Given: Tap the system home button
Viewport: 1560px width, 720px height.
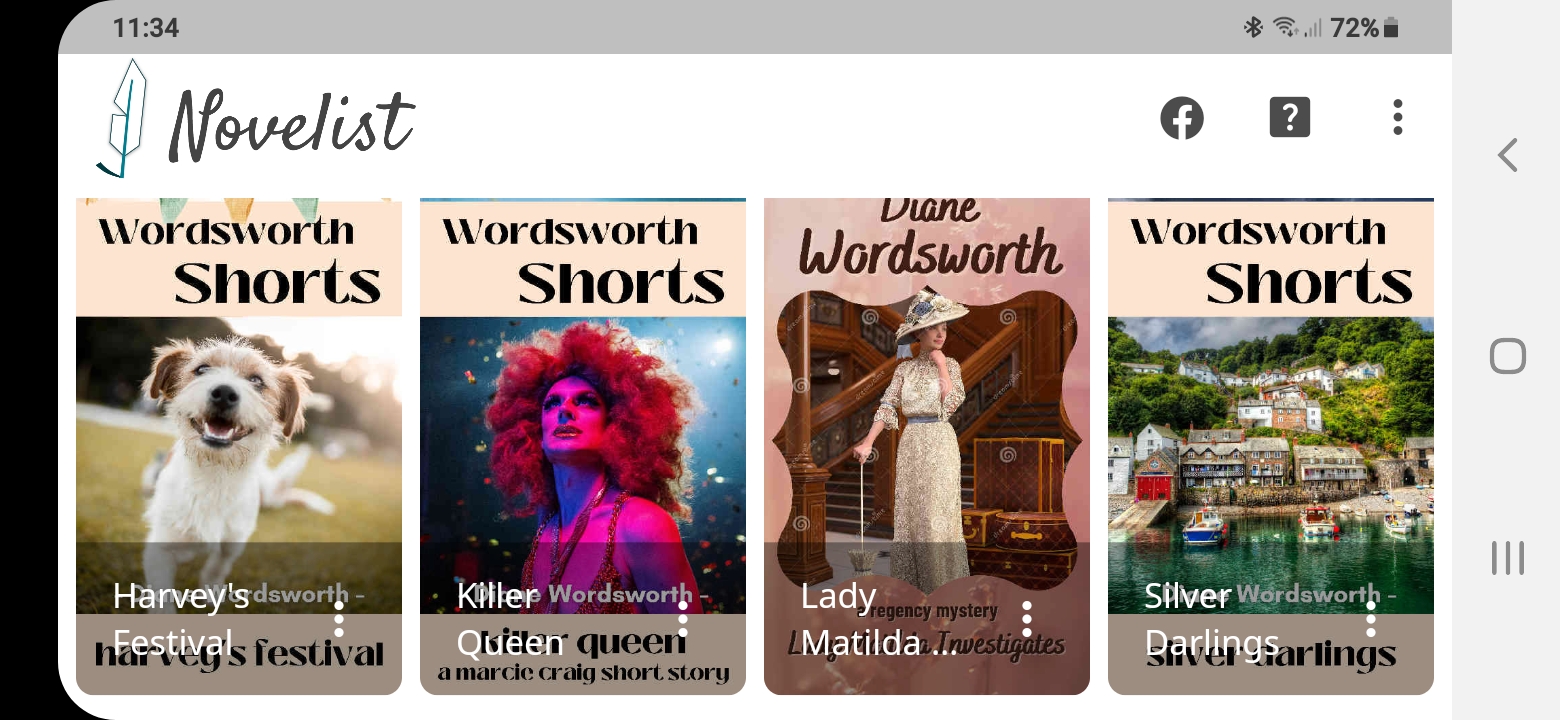Looking at the screenshot, I should [1507, 356].
